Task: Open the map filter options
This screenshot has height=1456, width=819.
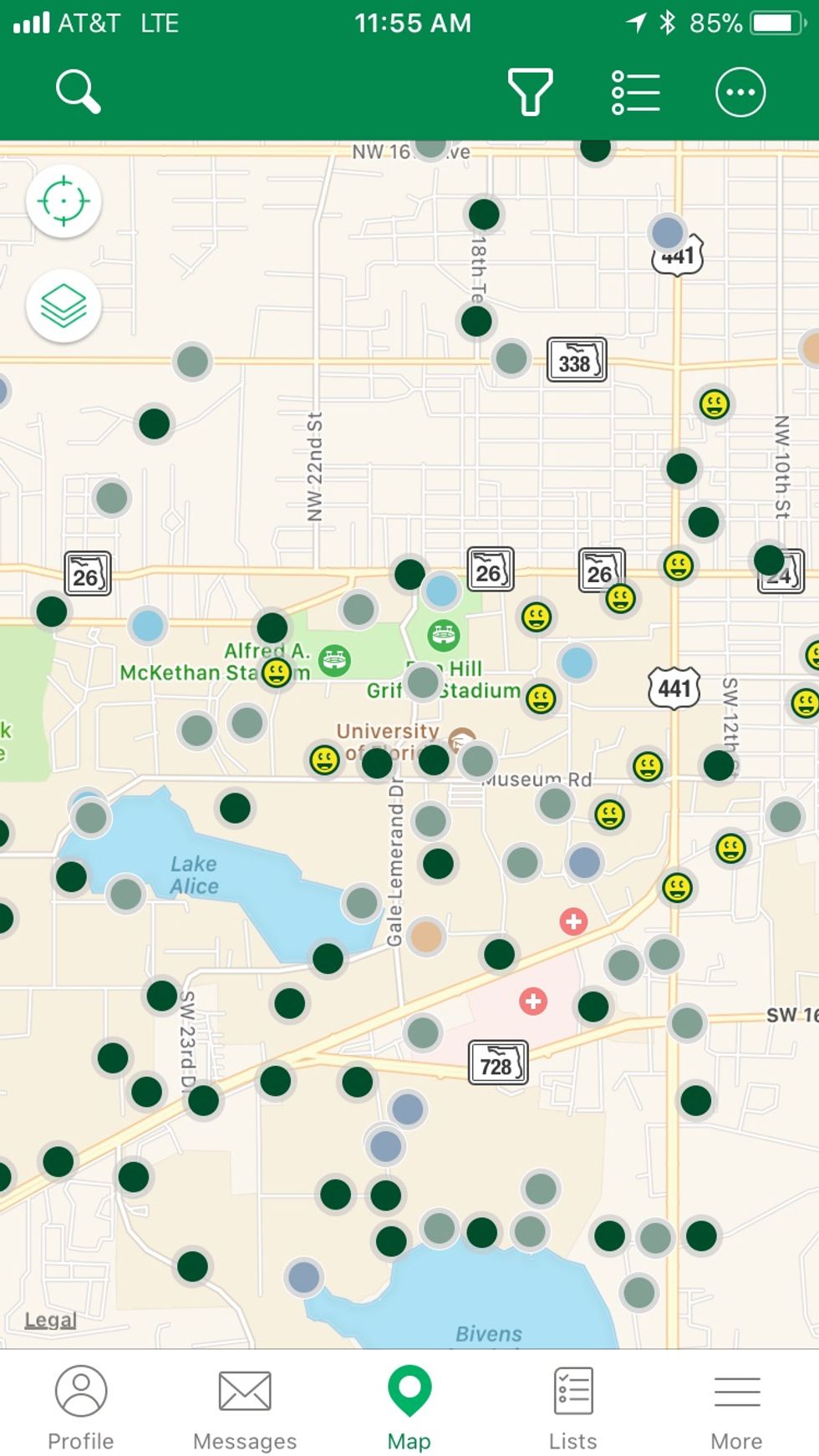Action: 530,91
